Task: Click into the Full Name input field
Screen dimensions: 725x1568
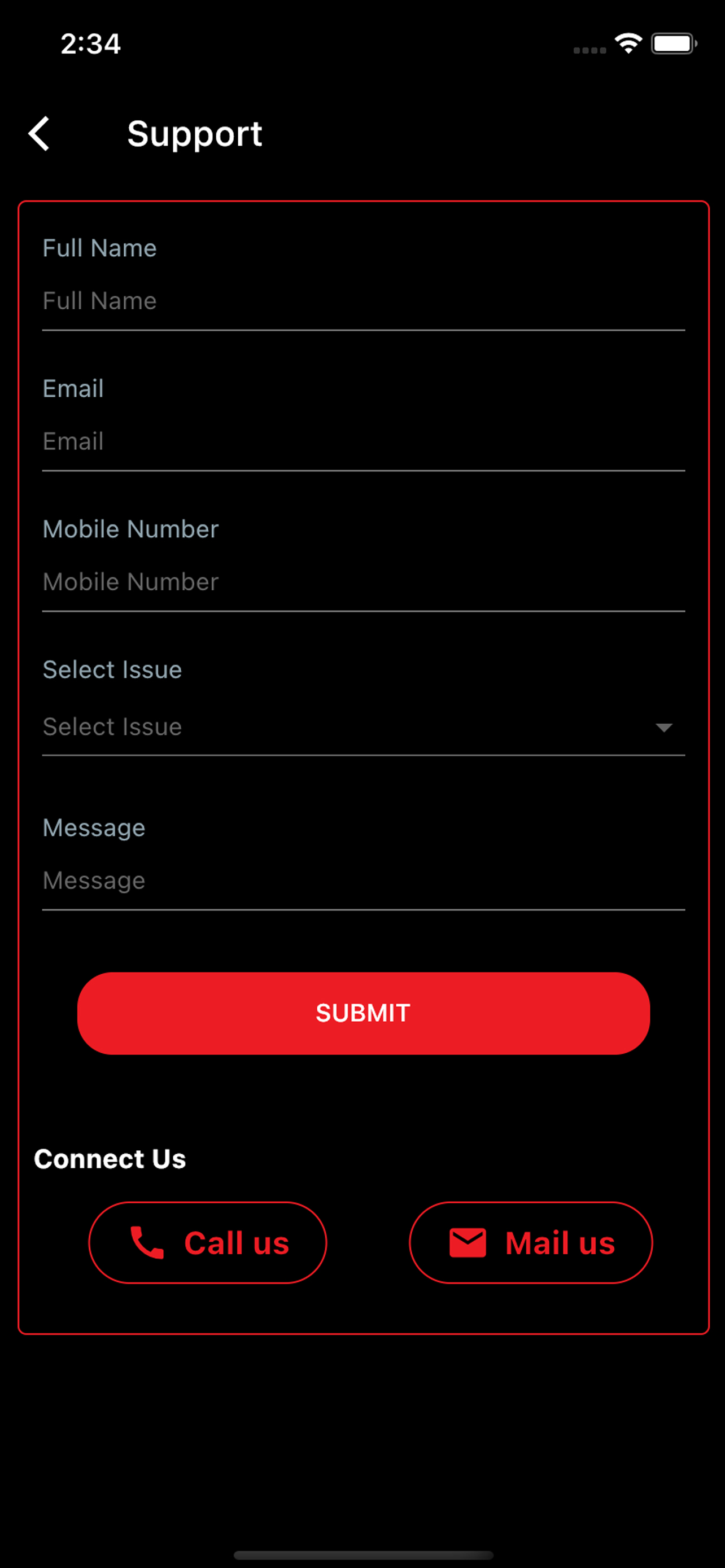Action: point(362,301)
